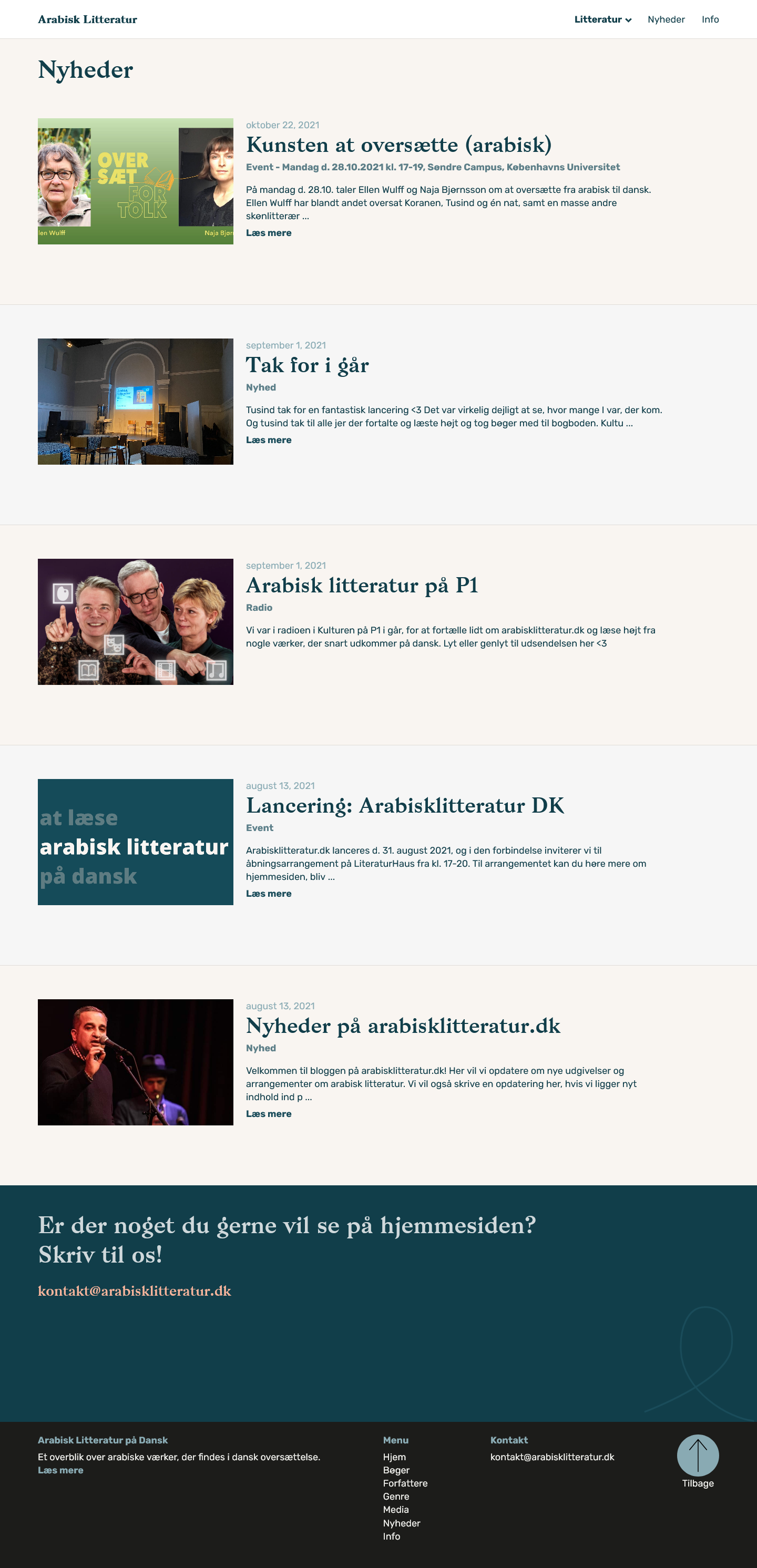This screenshot has width=757, height=1568.
Task: Tap Læs mere under Arabisk Litteratur på Dansk
Action: pyautogui.click(x=60, y=1470)
